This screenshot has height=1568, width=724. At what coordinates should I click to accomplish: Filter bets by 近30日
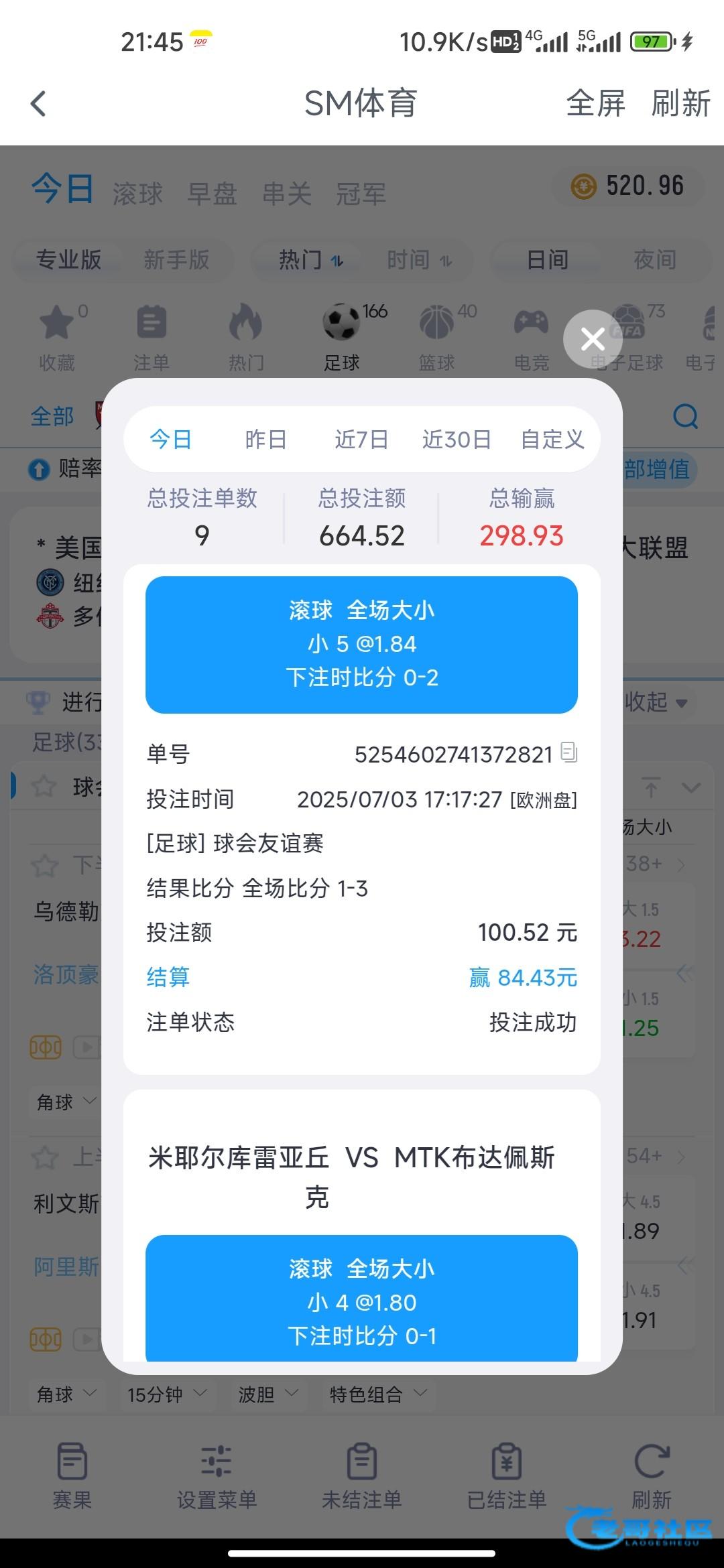[x=457, y=440]
